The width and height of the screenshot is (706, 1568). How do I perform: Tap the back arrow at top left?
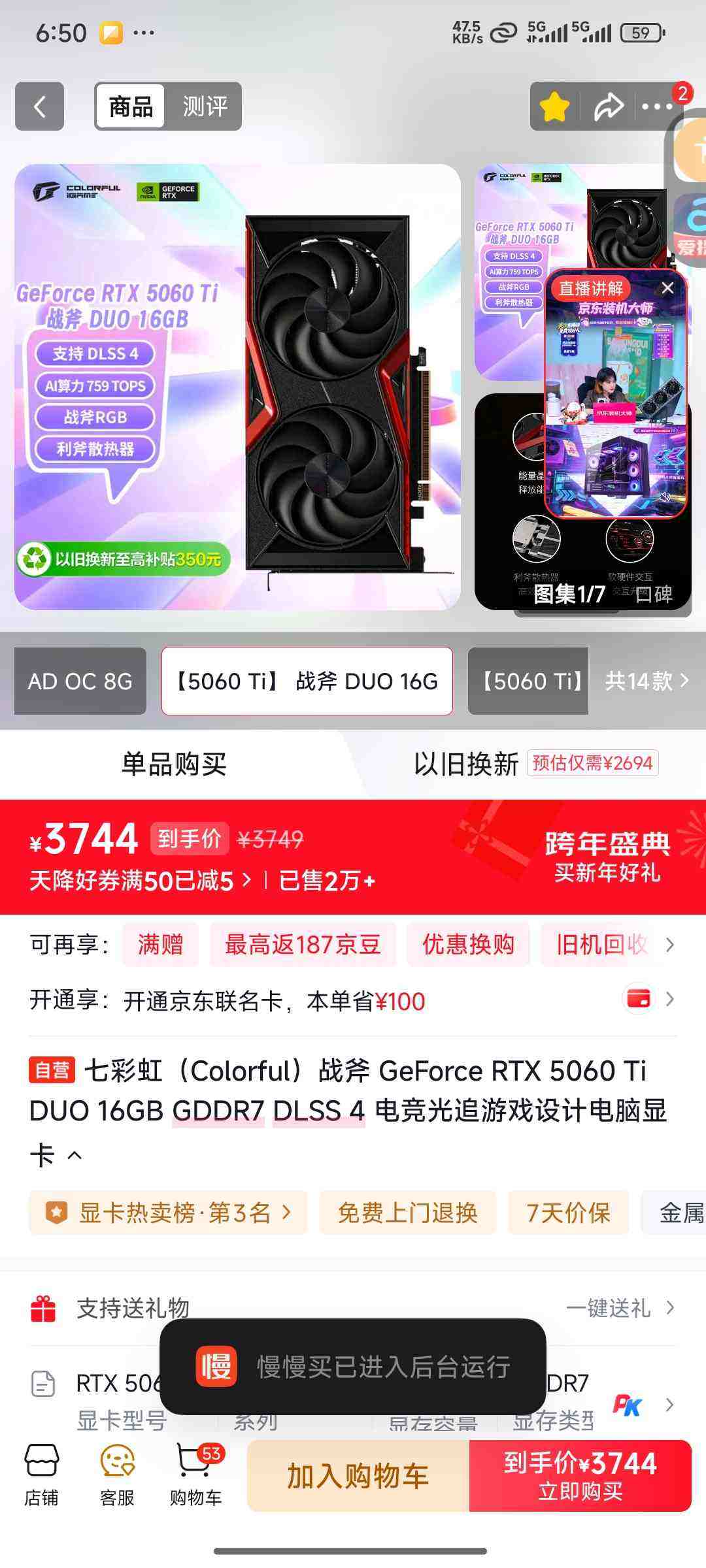[39, 106]
